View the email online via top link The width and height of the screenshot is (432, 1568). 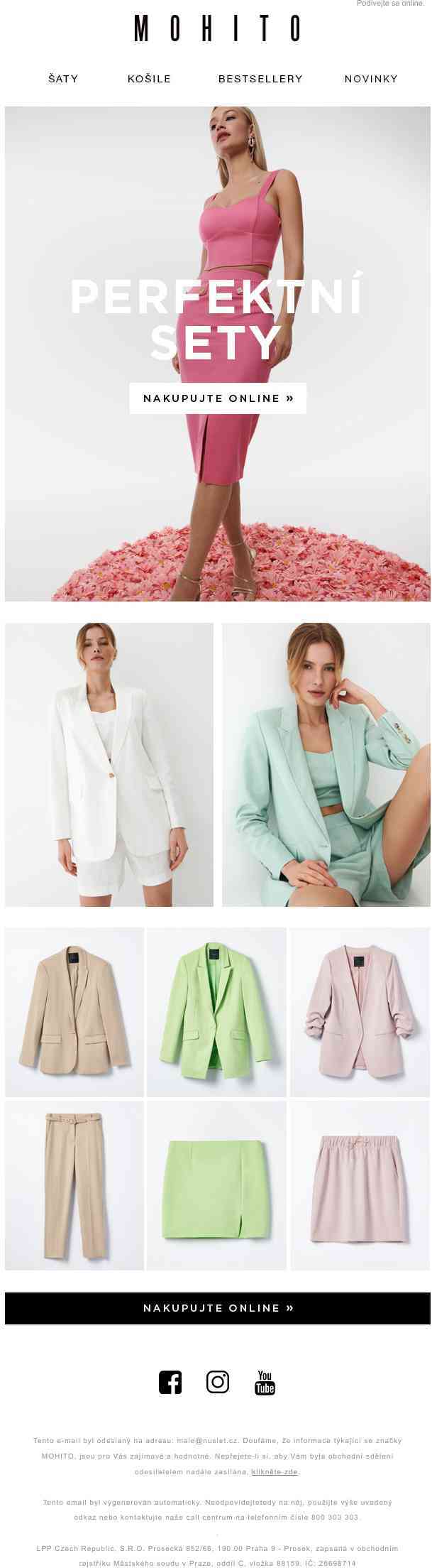point(390,4)
